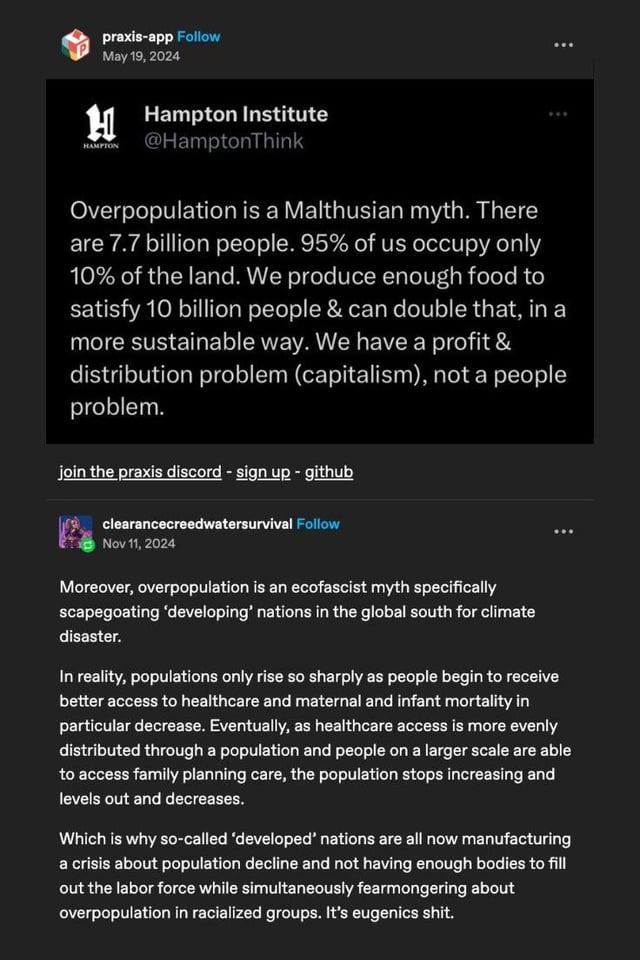The height and width of the screenshot is (960, 640).
Task: Follow clearancecreedwatersurvival
Action: click(318, 524)
